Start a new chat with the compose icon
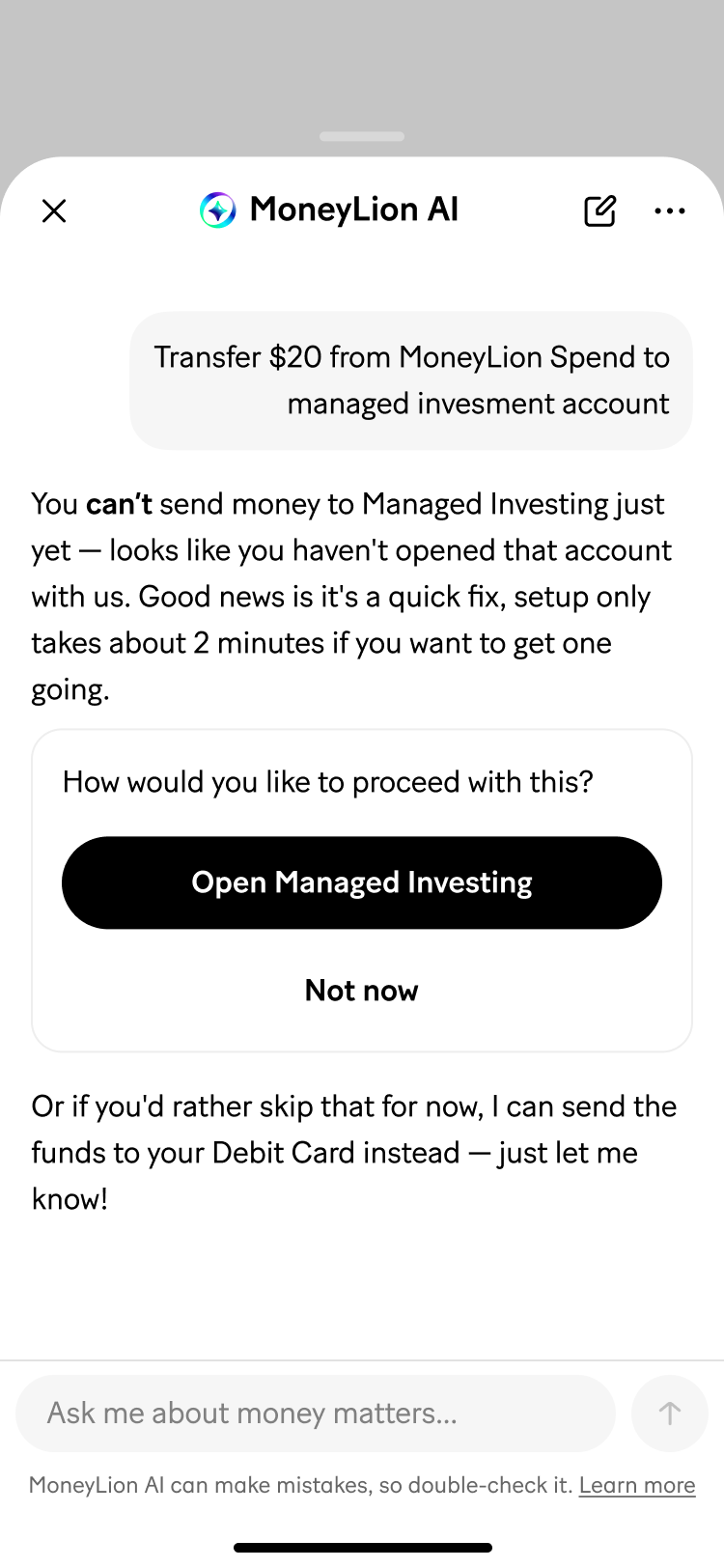 (599, 210)
